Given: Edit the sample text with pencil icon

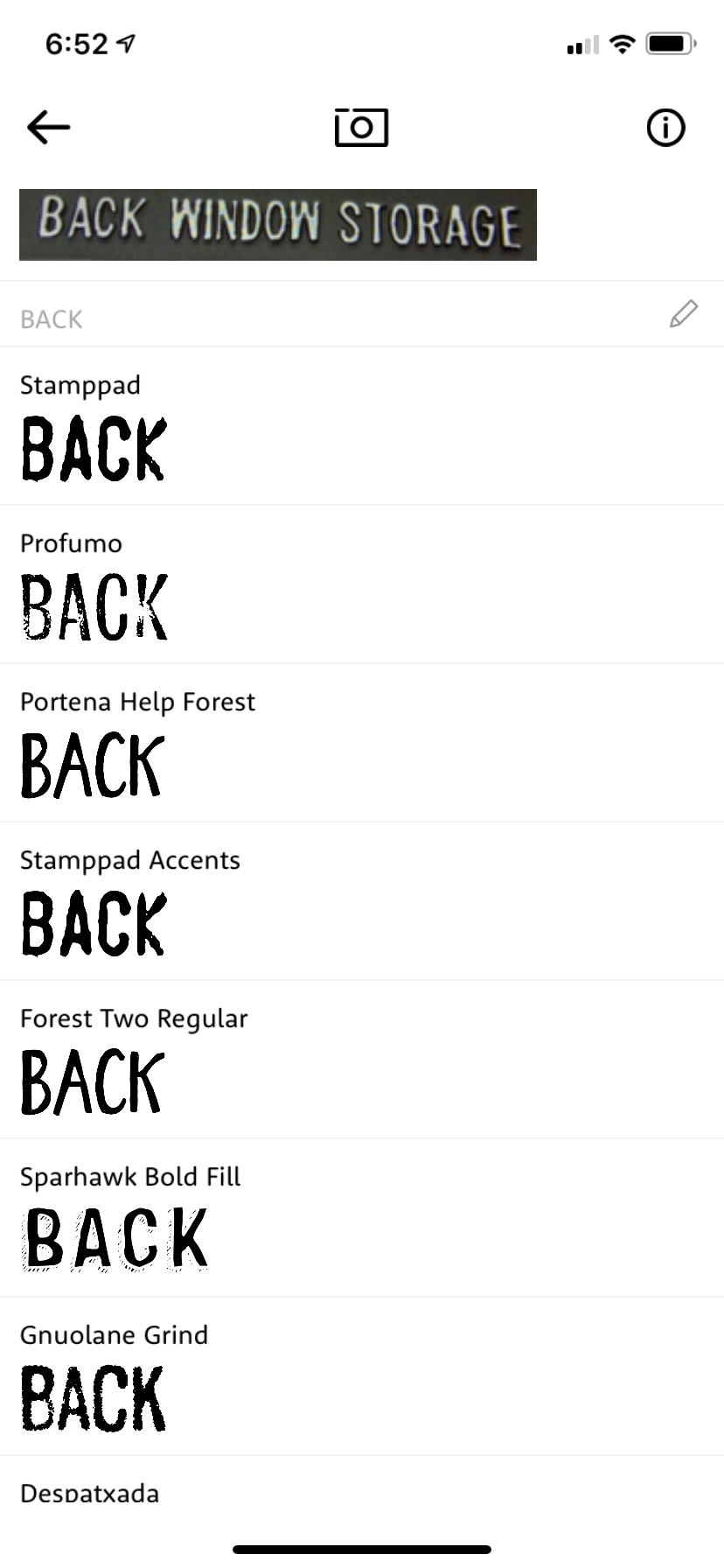Looking at the screenshot, I should pyautogui.click(x=683, y=314).
